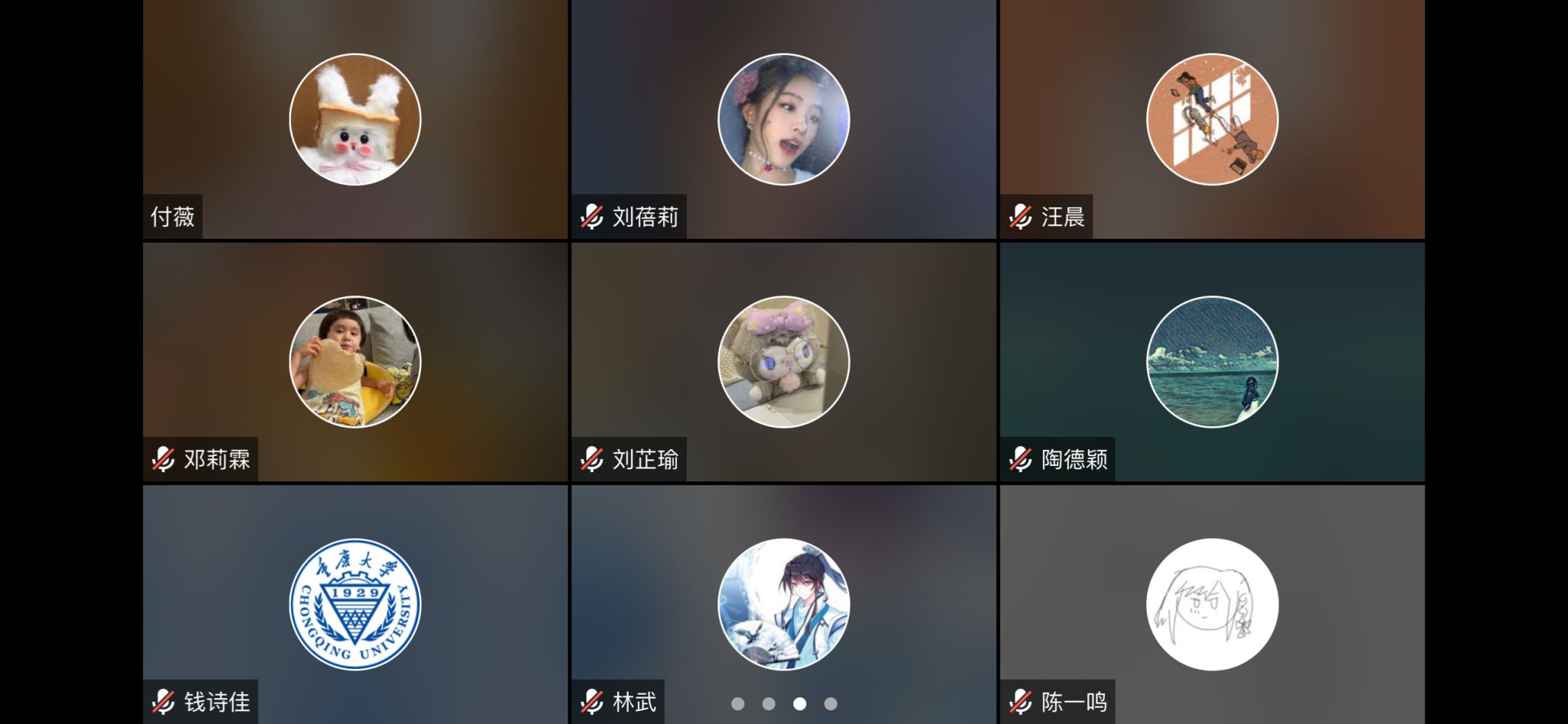This screenshot has width=1568, height=724.
Task: Tap 陈一鸣's participant tile
Action: 1212,604
